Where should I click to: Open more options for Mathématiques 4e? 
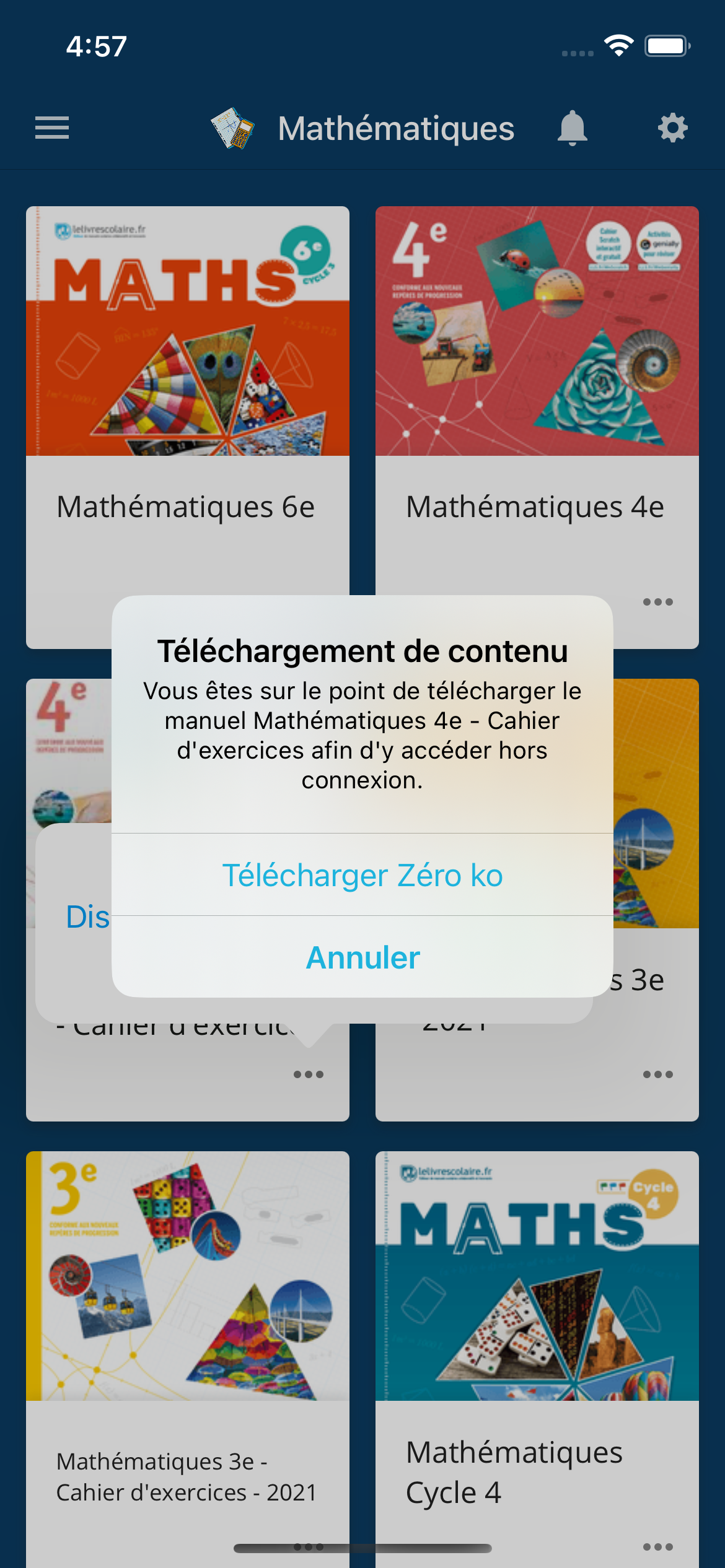tap(657, 602)
